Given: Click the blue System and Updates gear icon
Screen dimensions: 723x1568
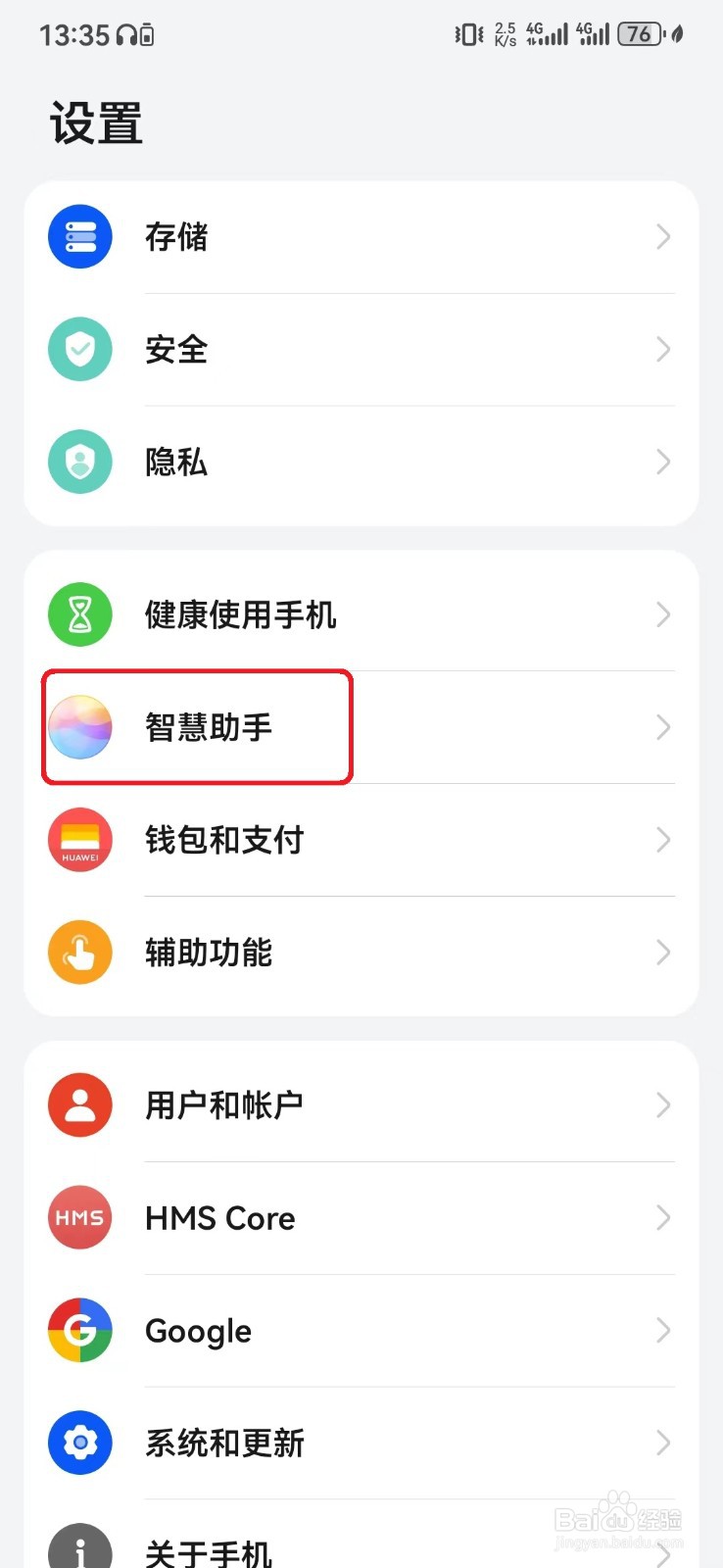Looking at the screenshot, I should tap(79, 1443).
